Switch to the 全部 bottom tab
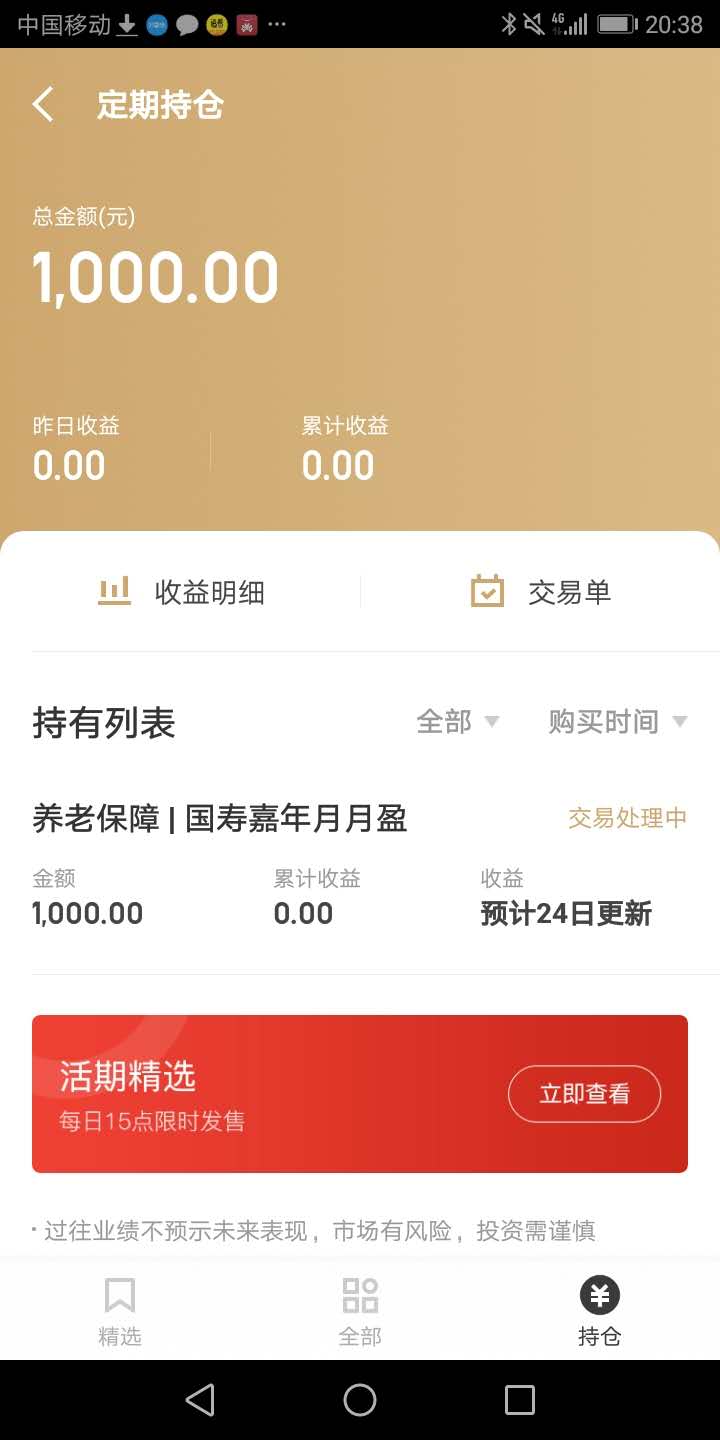This screenshot has width=720, height=1440. (360, 1310)
